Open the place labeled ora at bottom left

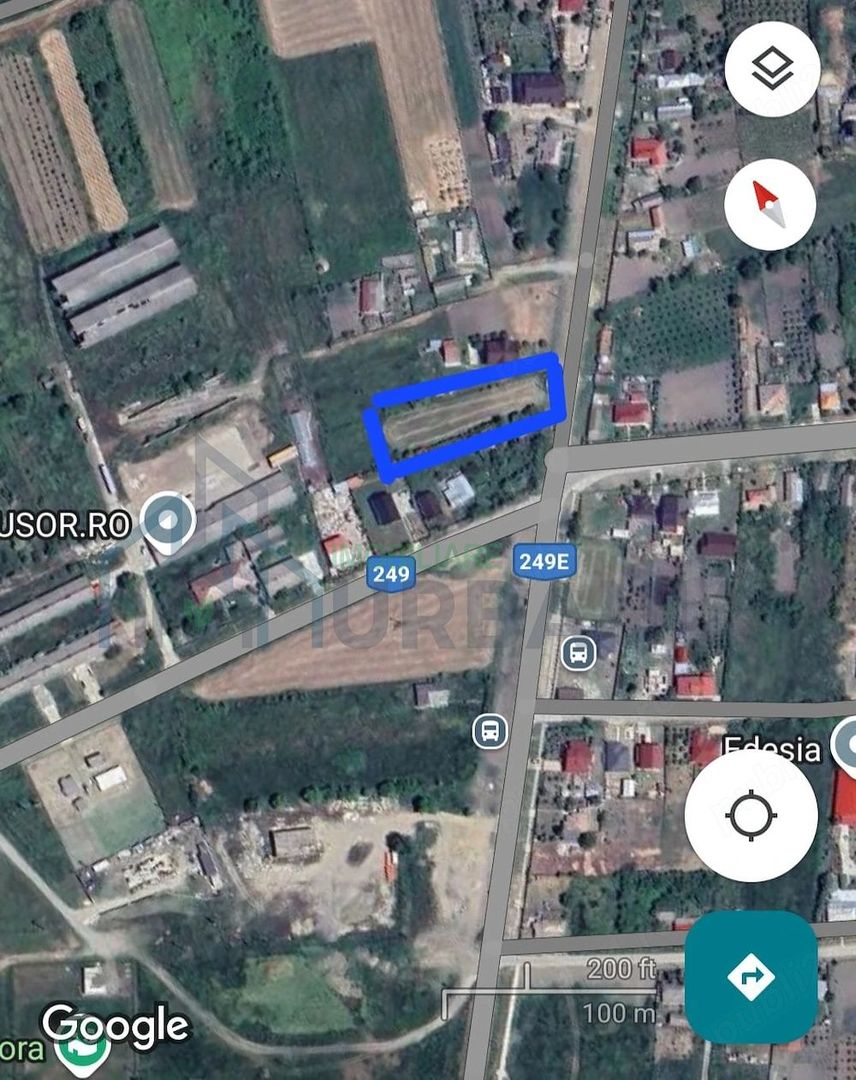[x=23, y=1051]
